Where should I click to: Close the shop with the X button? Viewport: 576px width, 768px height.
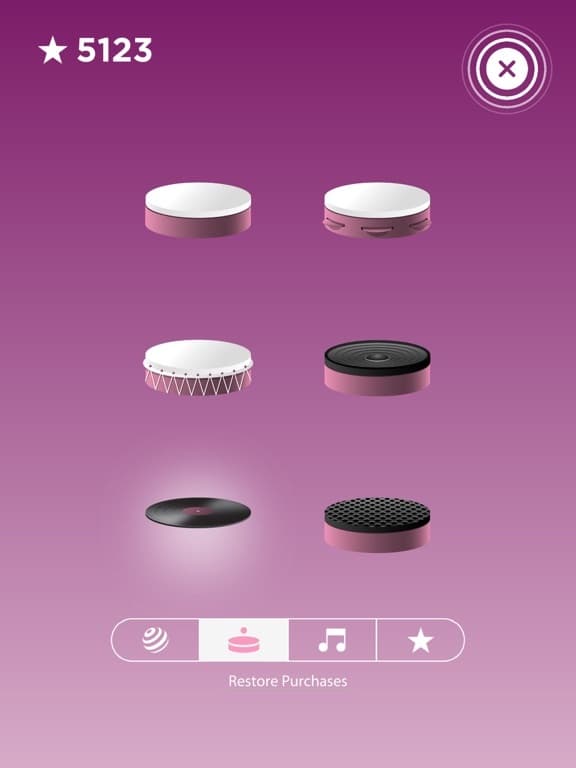click(507, 69)
